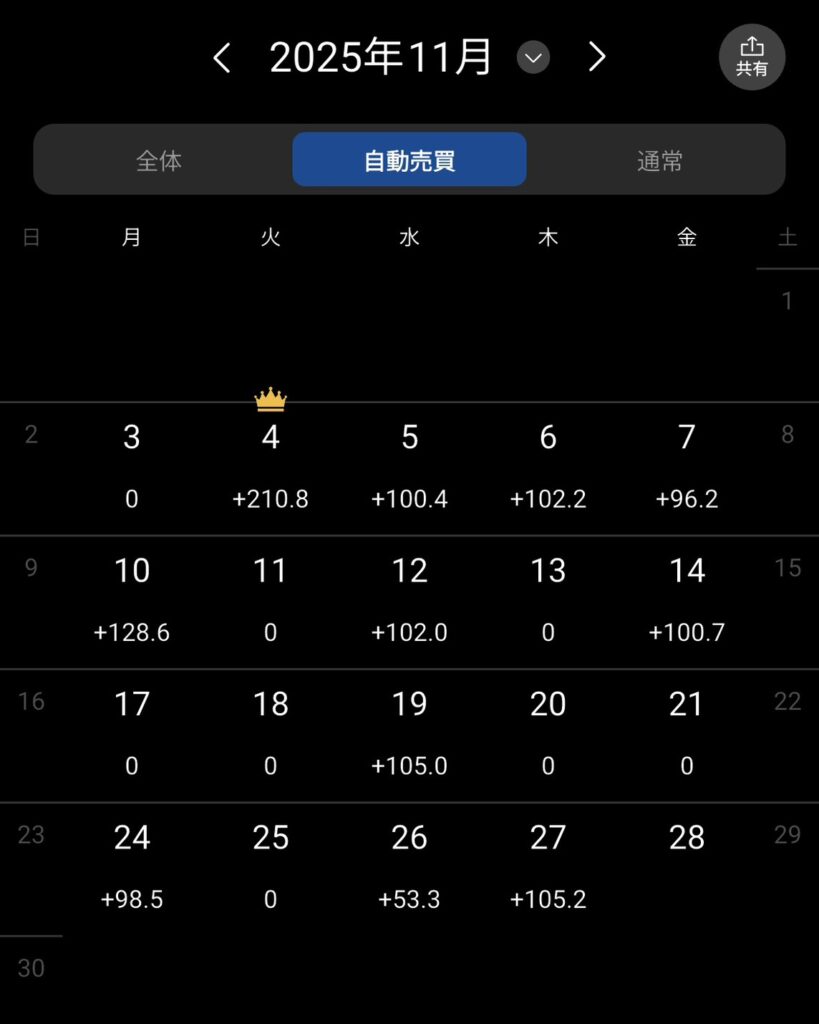Select the 自動売買 tab

(409, 160)
